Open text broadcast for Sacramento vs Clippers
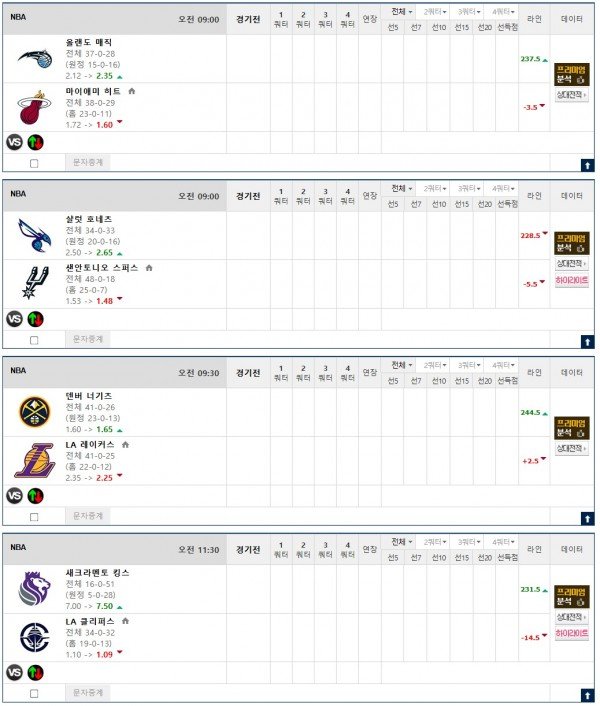 pos(88,692)
